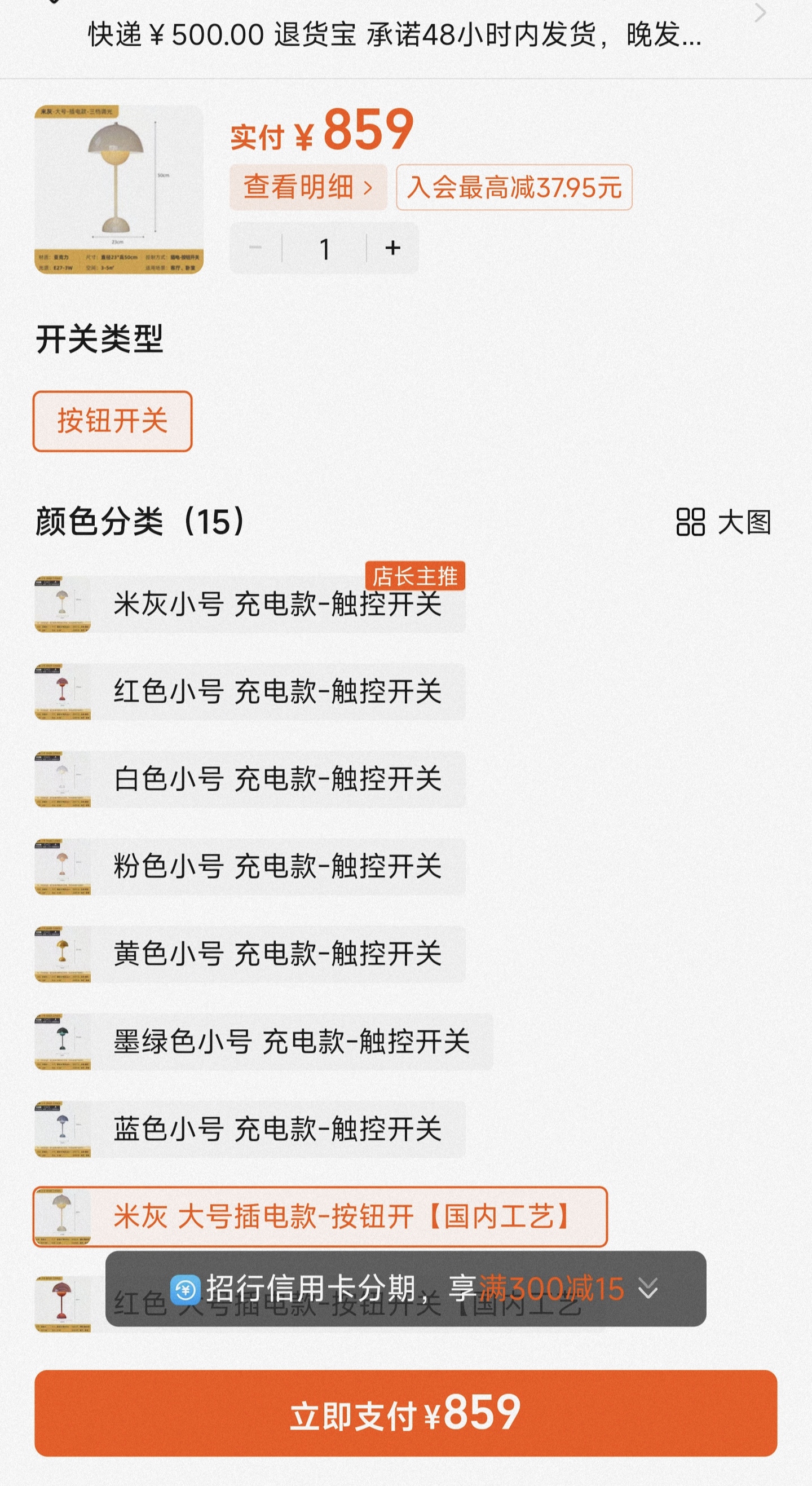Decrease quantity with the minus button
The image size is (812, 1486).
[x=255, y=248]
